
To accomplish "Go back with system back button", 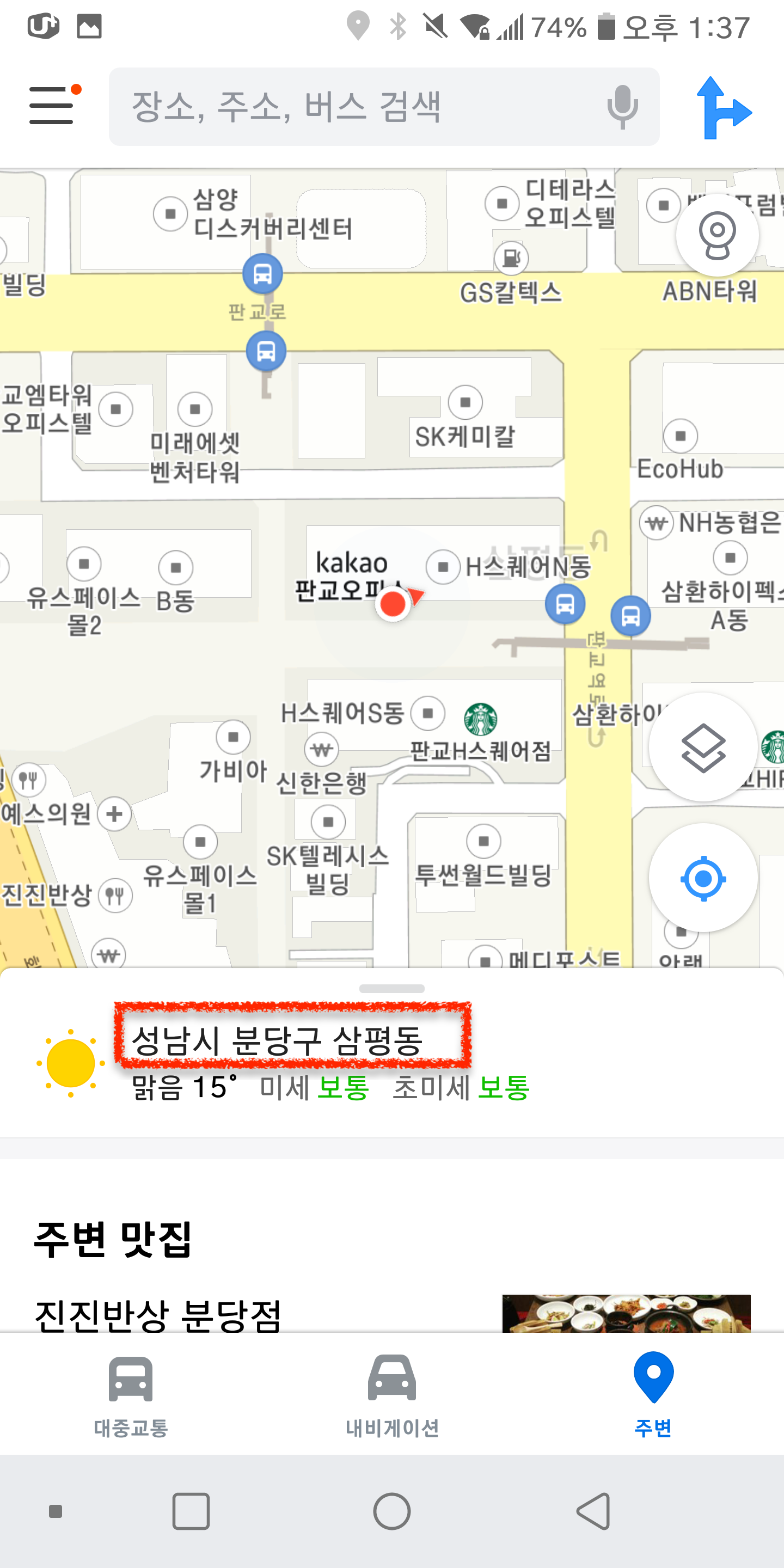I will [x=593, y=1511].
